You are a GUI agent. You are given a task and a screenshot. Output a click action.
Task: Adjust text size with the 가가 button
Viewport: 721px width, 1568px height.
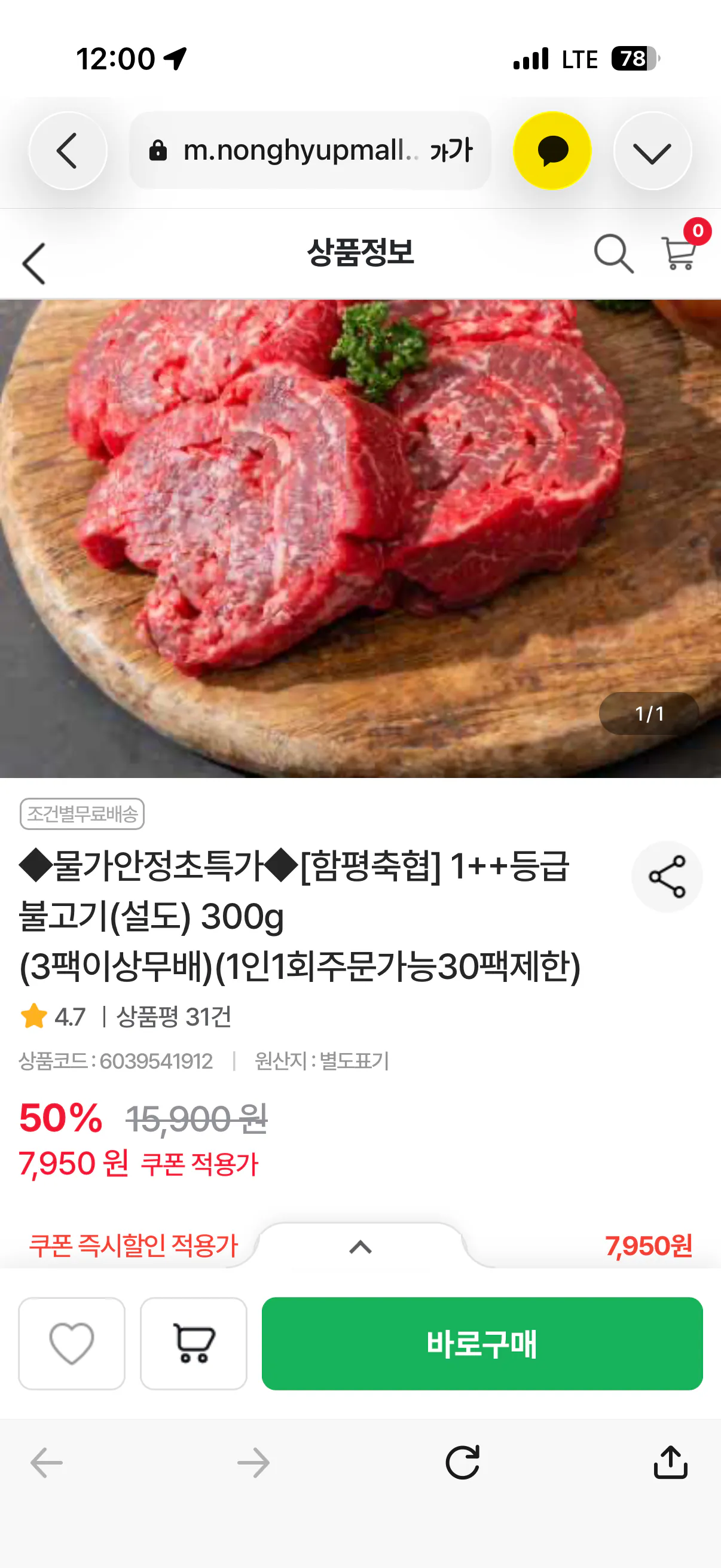point(451,150)
